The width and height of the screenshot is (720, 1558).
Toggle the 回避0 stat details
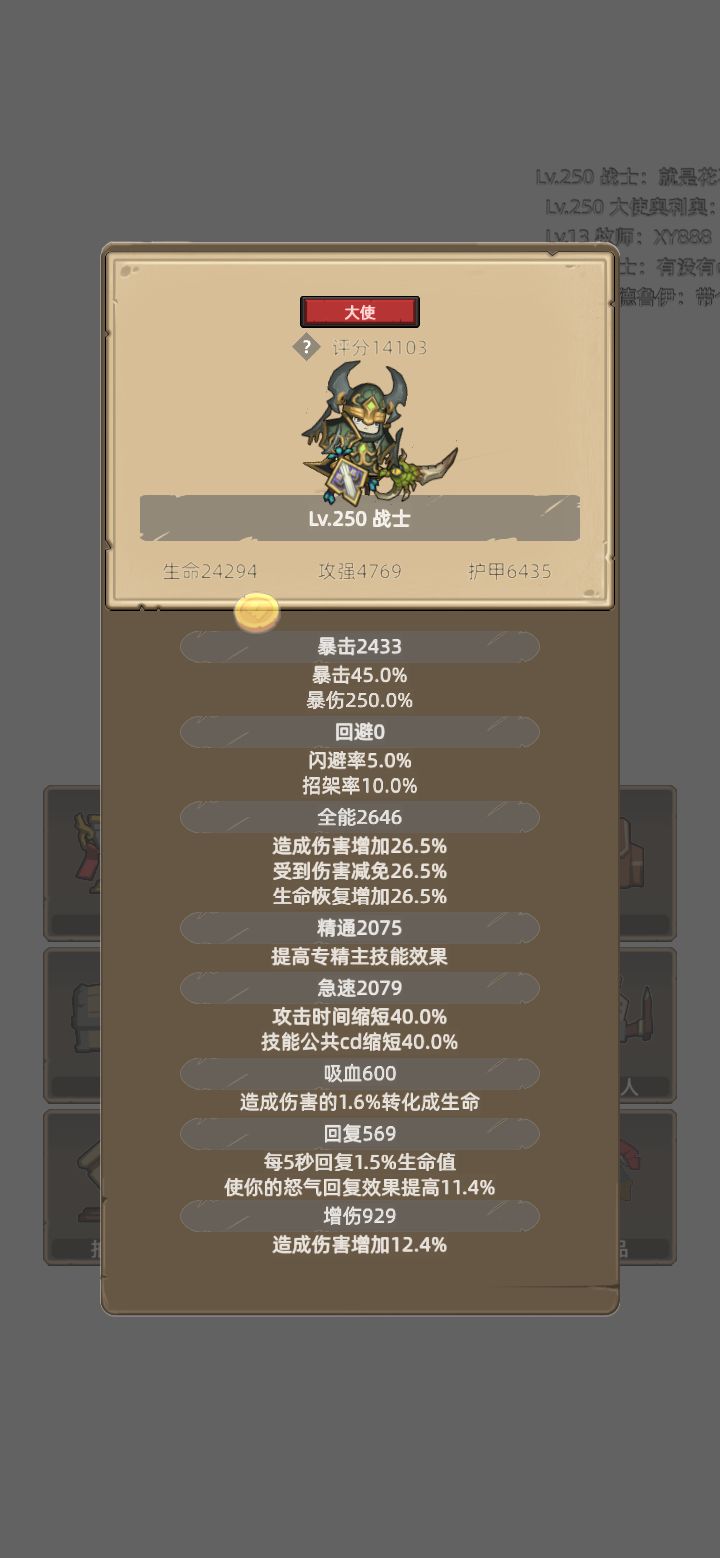tap(359, 732)
